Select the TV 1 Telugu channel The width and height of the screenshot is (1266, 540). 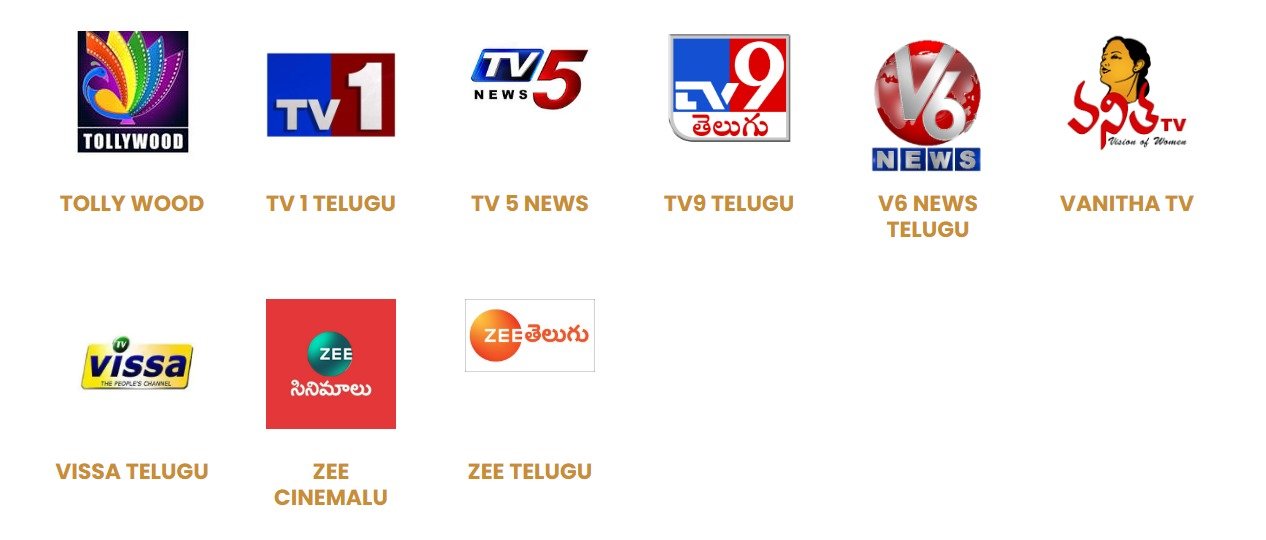[x=331, y=95]
